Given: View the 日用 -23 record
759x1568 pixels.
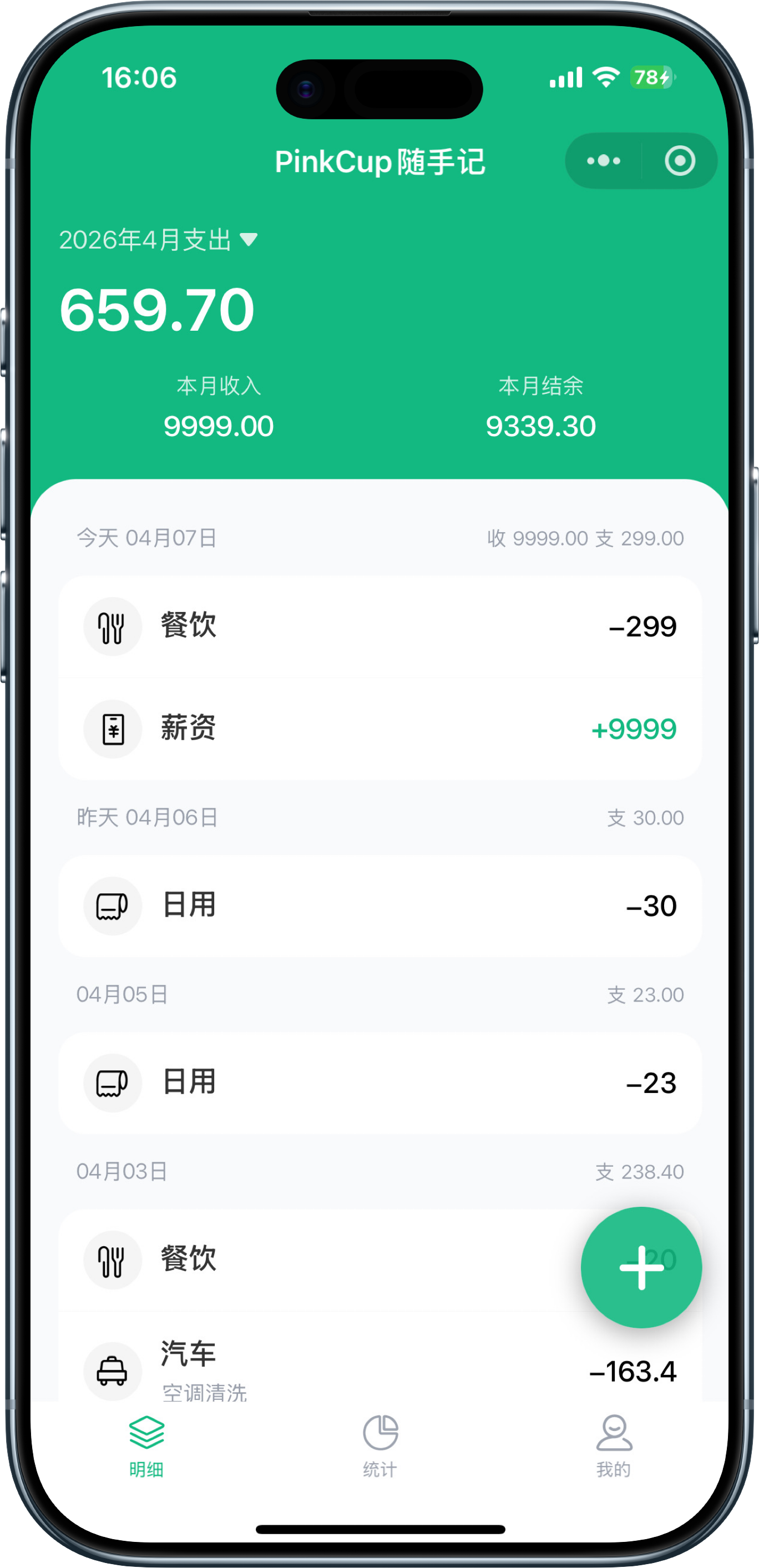Looking at the screenshot, I should (x=380, y=1083).
